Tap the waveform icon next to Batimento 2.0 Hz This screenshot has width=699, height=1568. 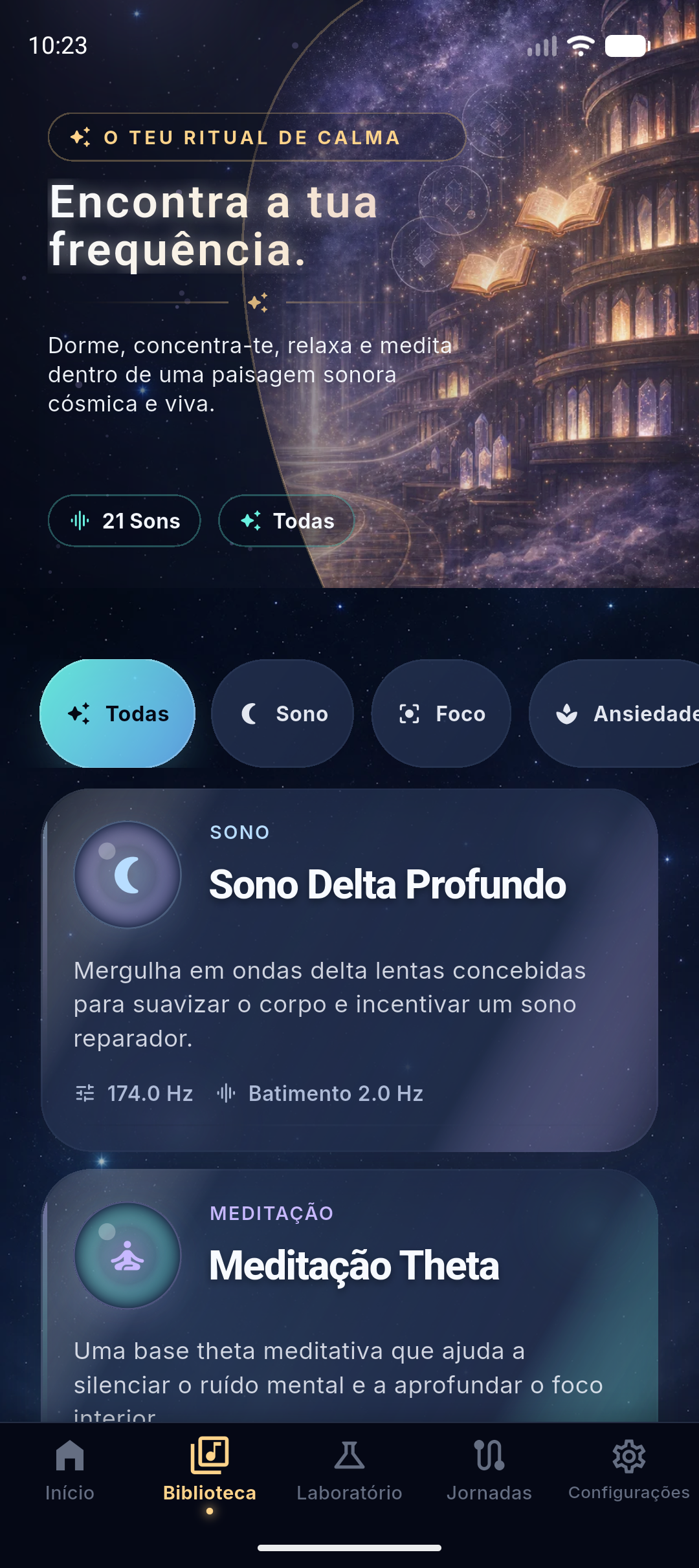[x=227, y=1093]
